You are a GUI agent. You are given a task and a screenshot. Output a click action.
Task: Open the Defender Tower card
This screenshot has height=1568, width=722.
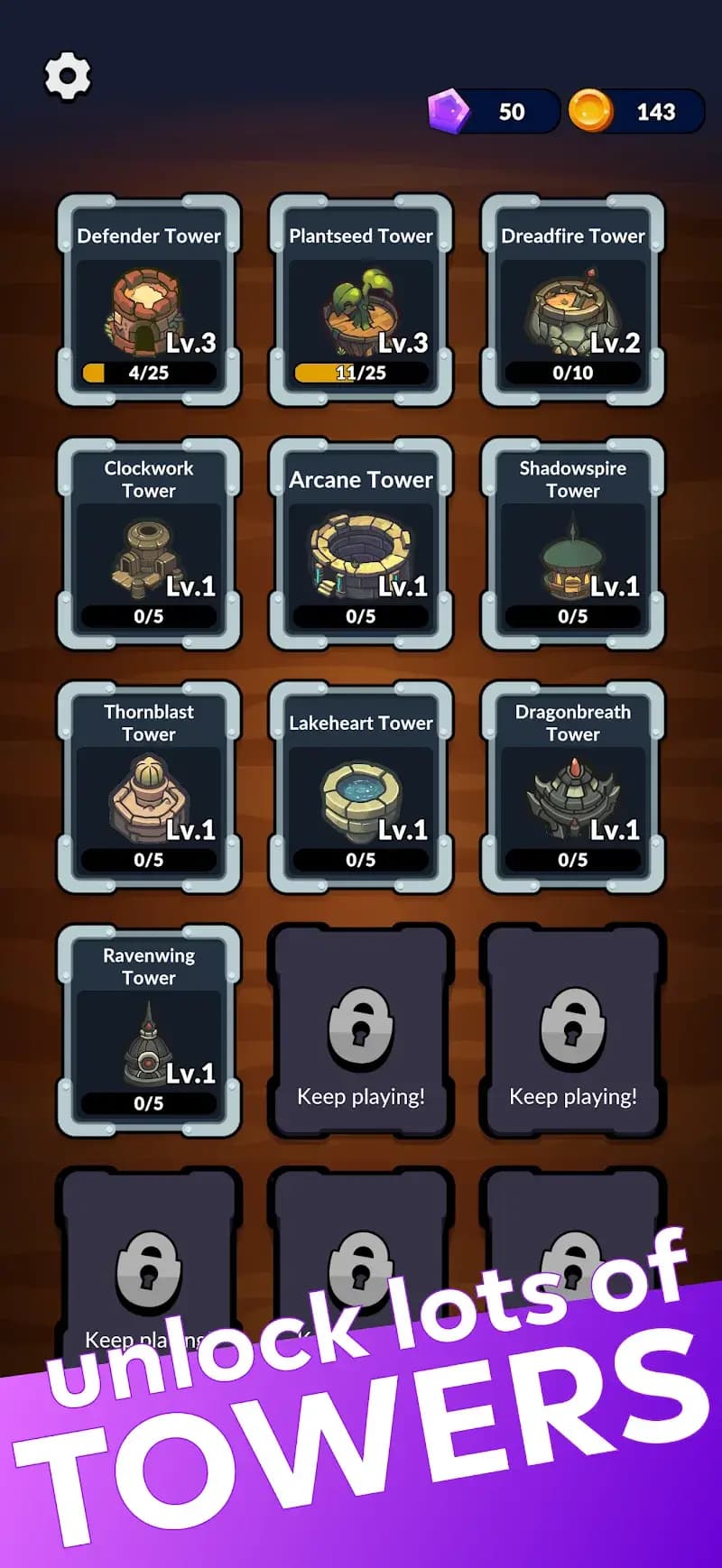pos(149,300)
